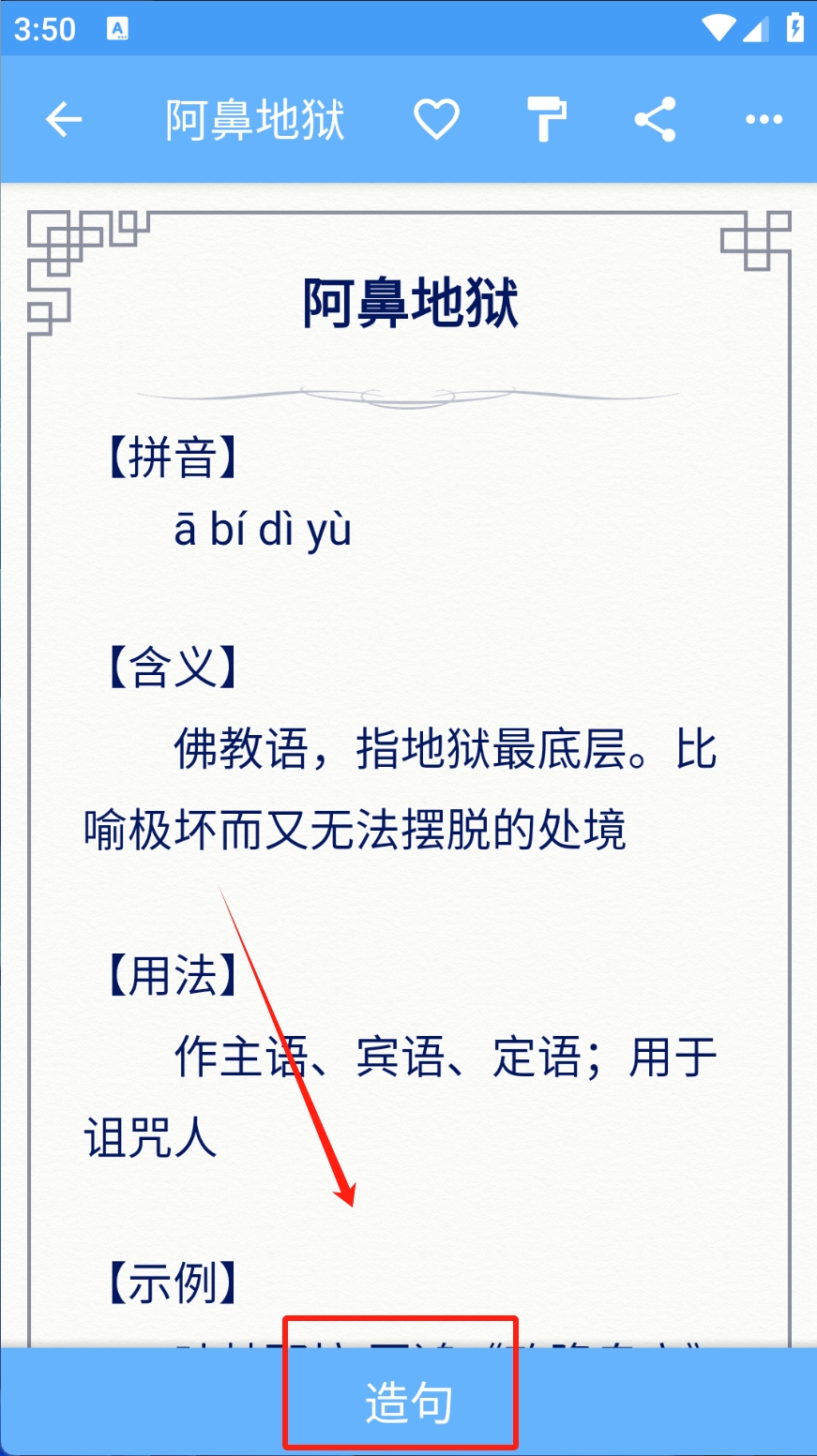Share the idiom 阿鼻地狱
The height and width of the screenshot is (1456, 817).
point(655,120)
